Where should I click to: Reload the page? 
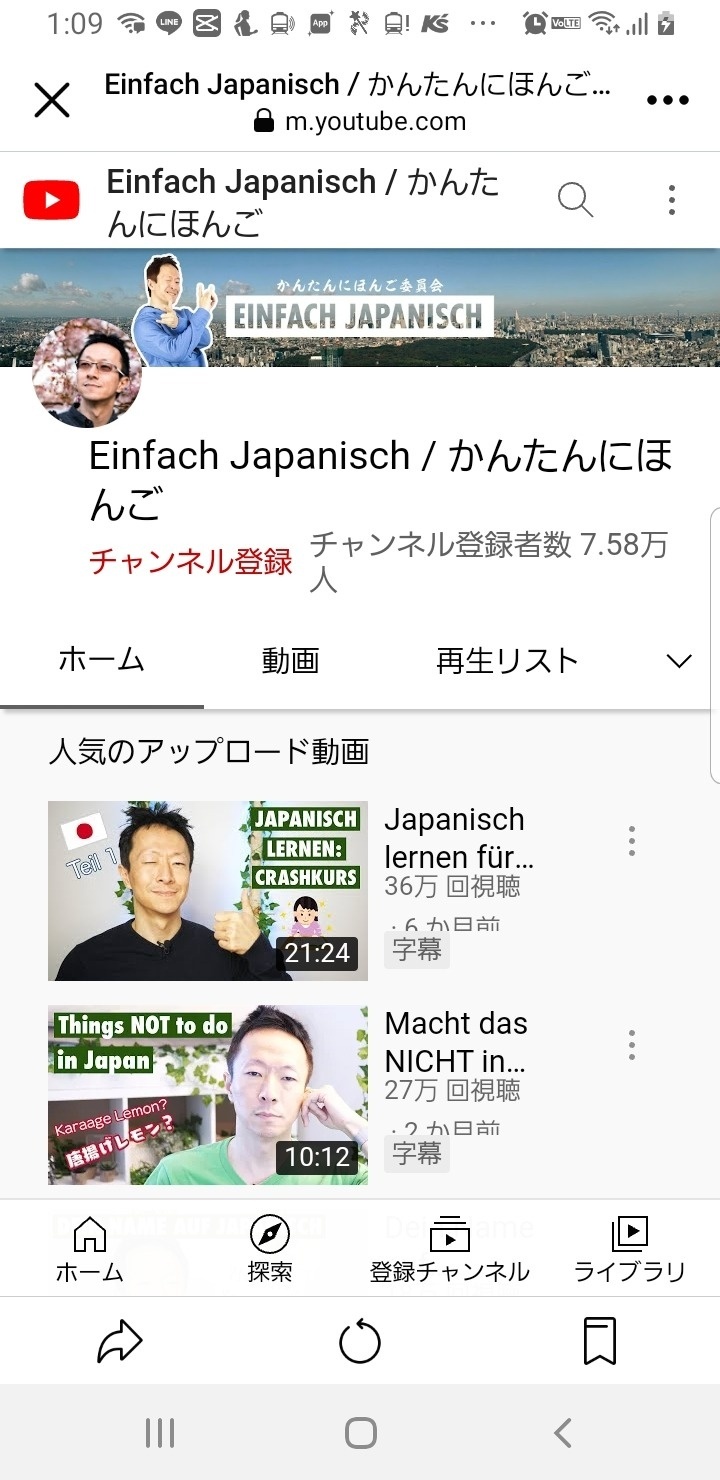pos(360,1341)
